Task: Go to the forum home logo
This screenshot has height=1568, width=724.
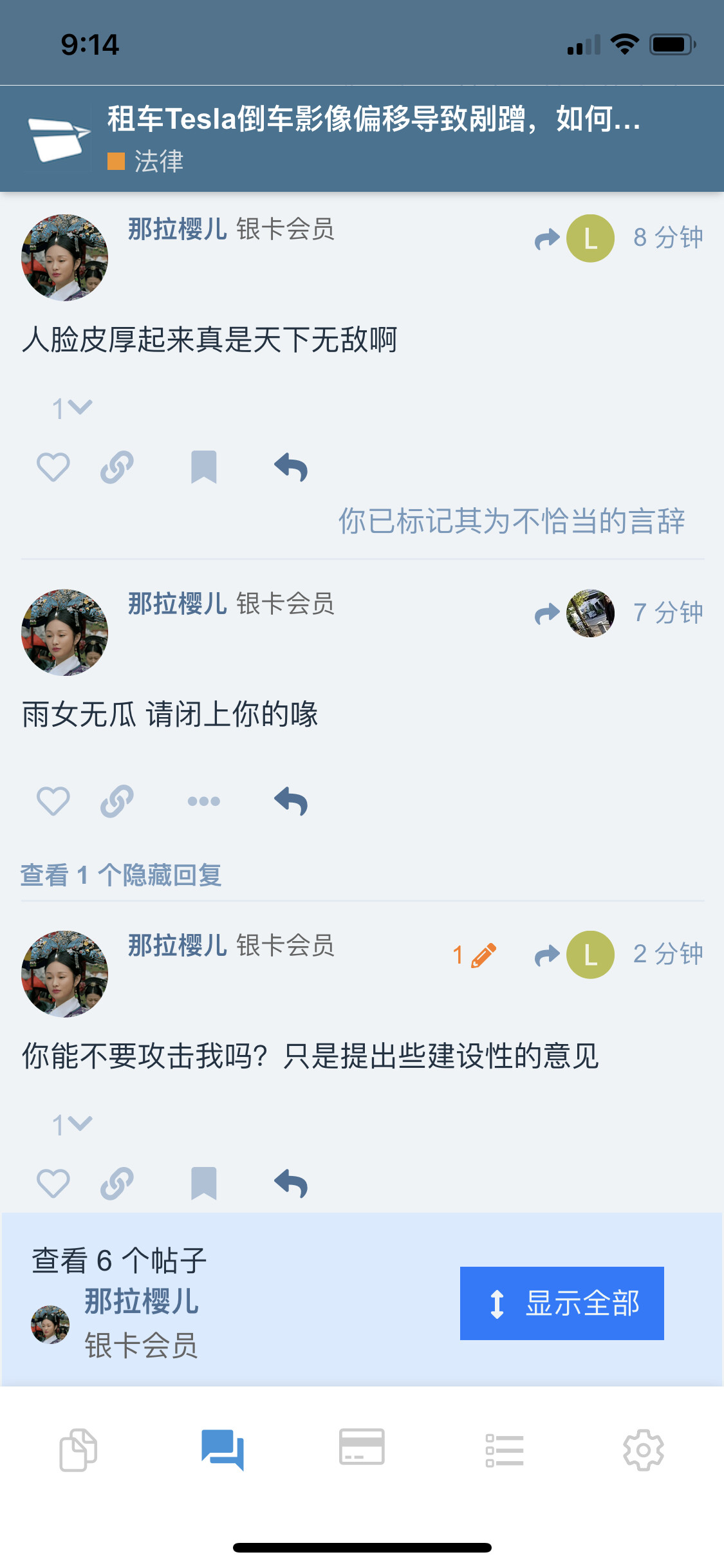Action: [x=58, y=138]
